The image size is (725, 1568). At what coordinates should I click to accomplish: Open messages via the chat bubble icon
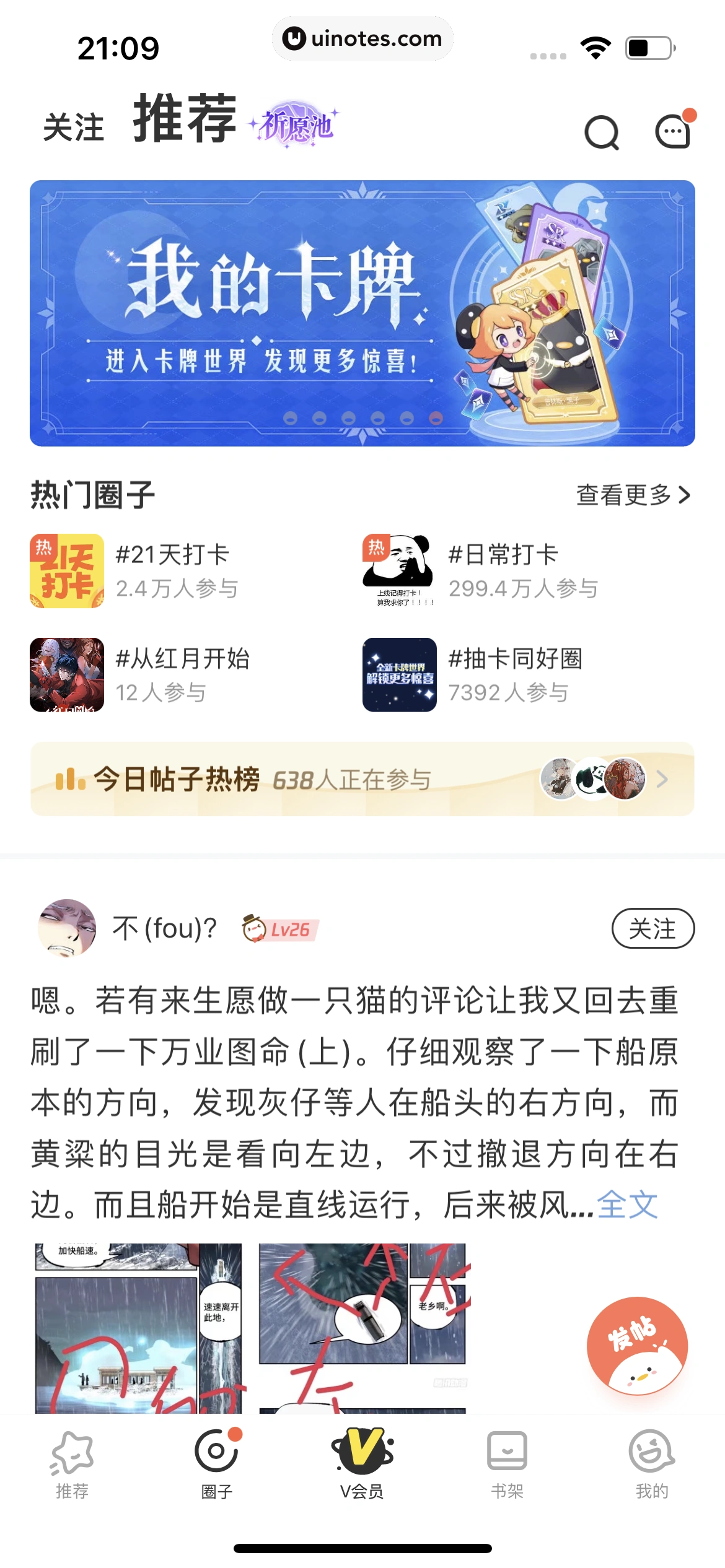pos(673,131)
